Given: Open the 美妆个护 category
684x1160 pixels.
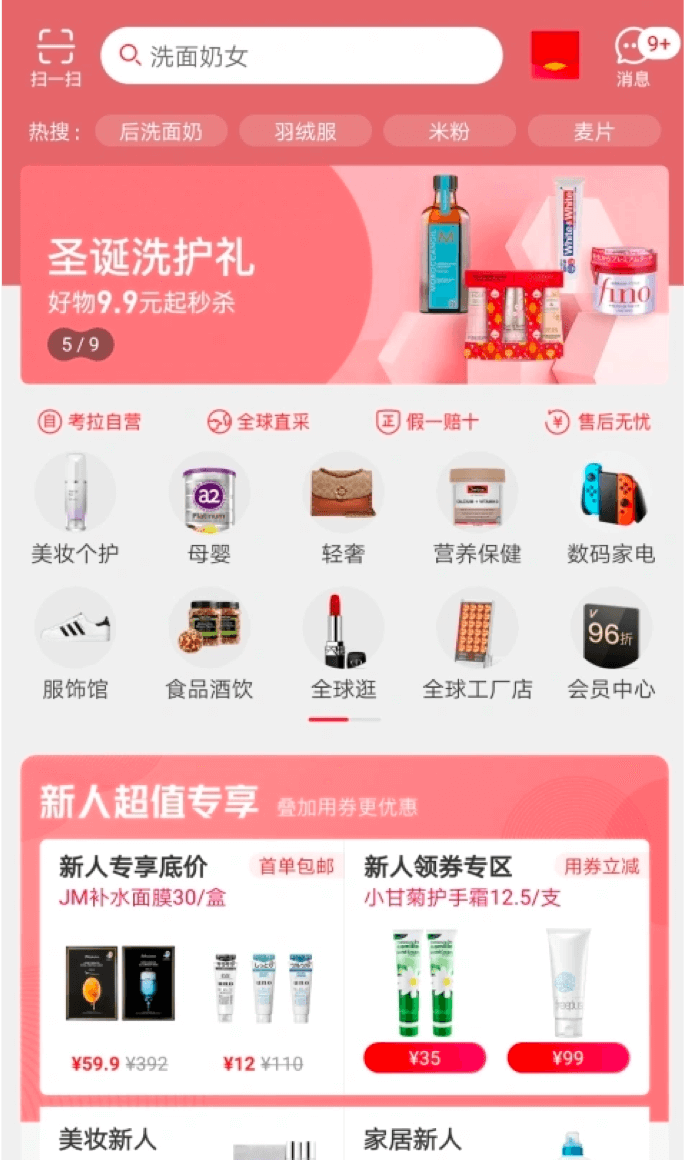Looking at the screenshot, I should 76,508.
